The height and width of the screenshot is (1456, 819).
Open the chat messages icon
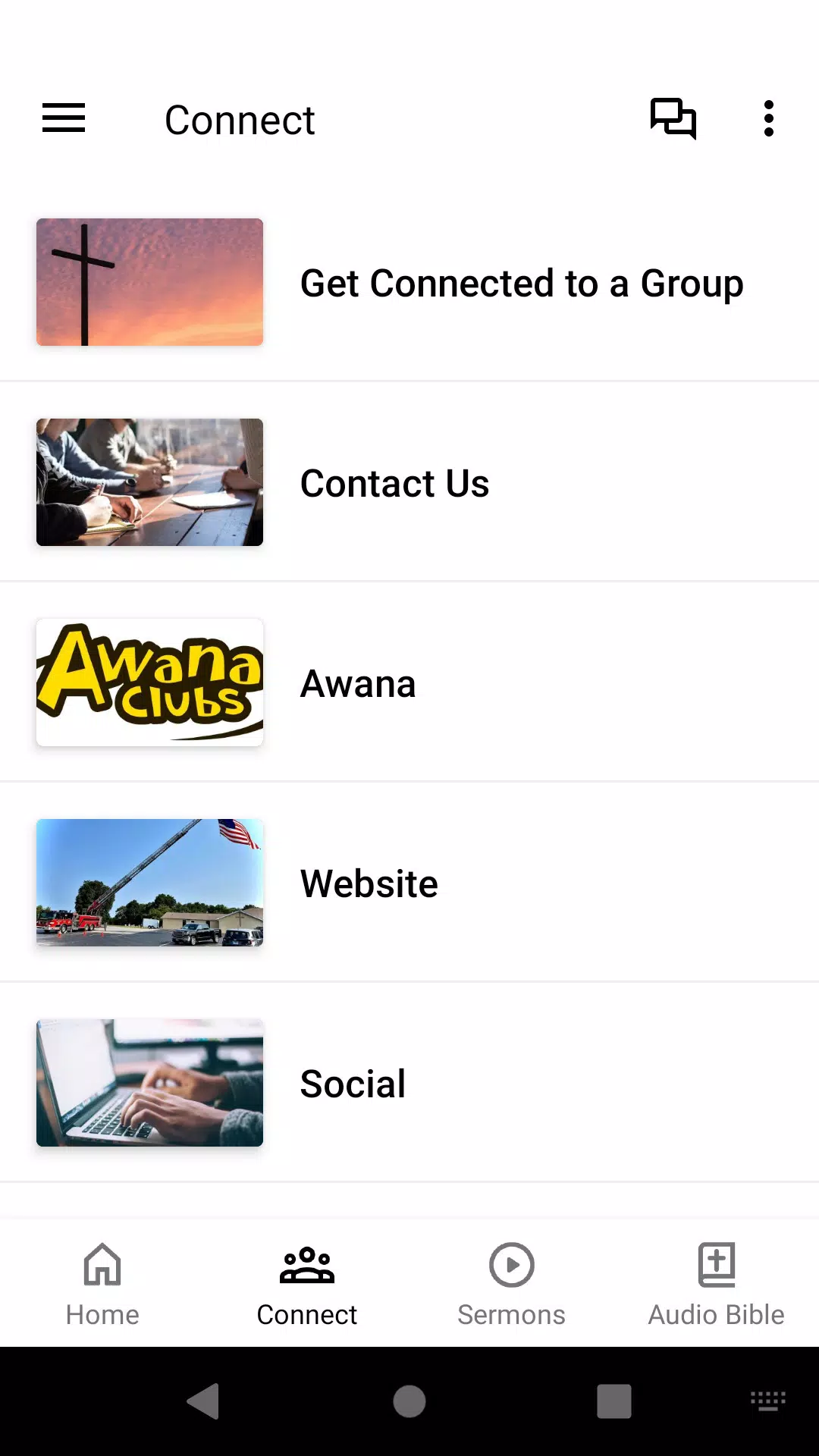[673, 118]
